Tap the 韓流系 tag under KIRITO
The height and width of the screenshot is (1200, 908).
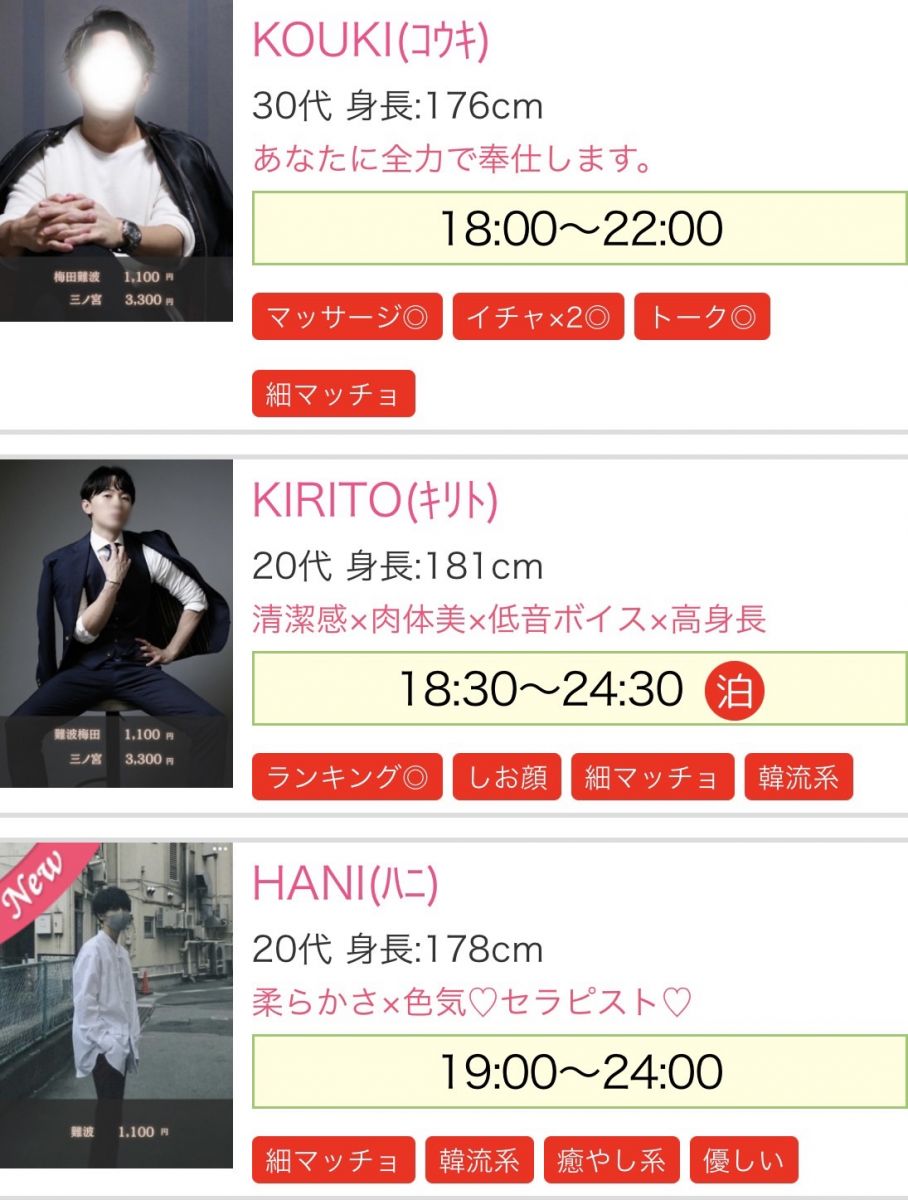(x=798, y=777)
